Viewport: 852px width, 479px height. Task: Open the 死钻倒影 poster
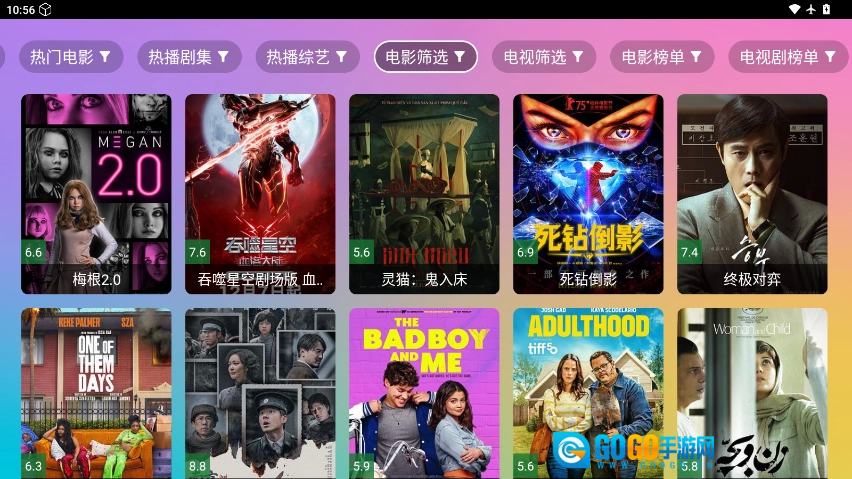[x=588, y=193]
